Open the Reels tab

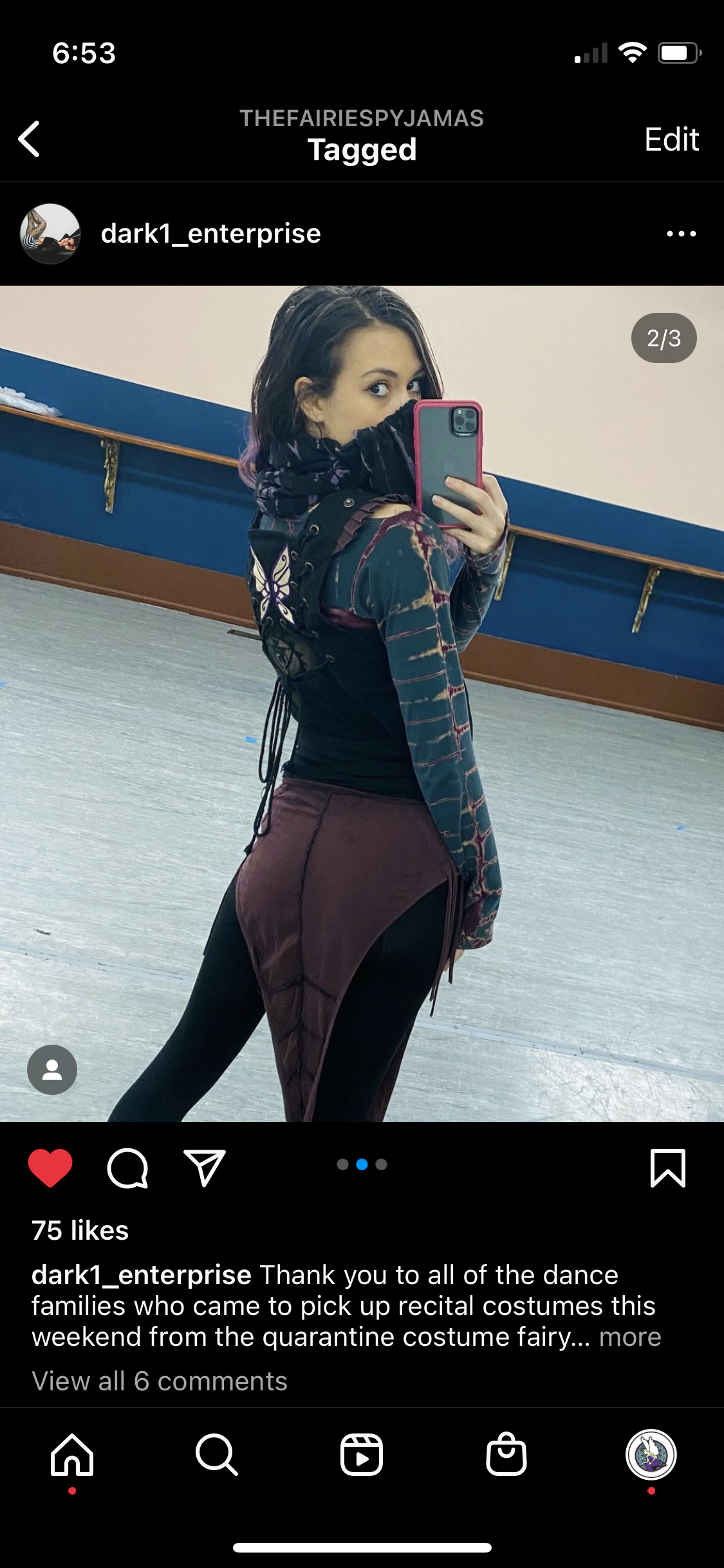[362, 1455]
